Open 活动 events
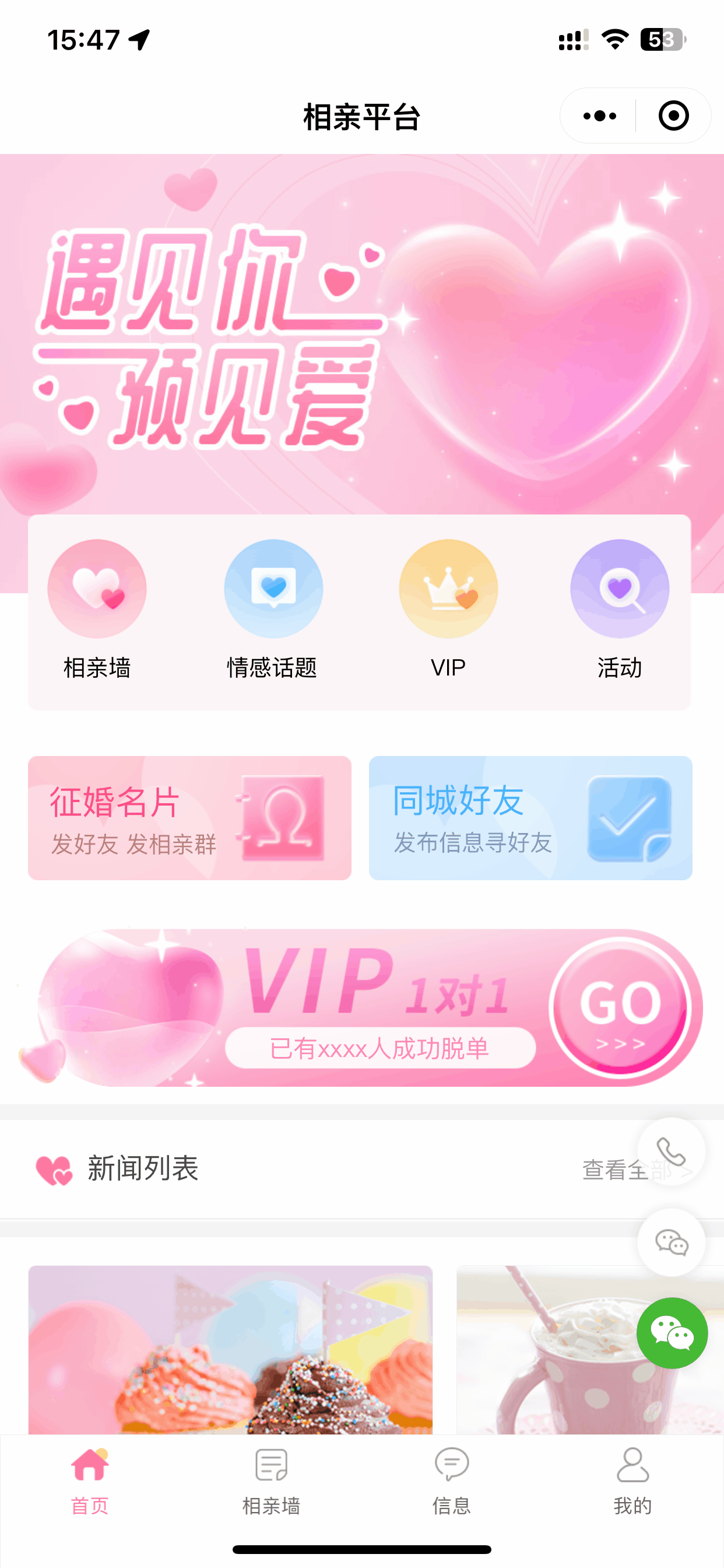 coord(619,589)
